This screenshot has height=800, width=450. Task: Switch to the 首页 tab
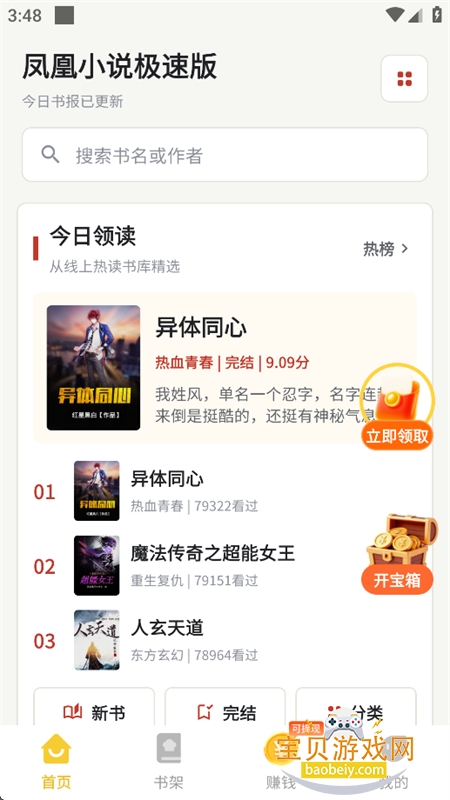(56, 762)
